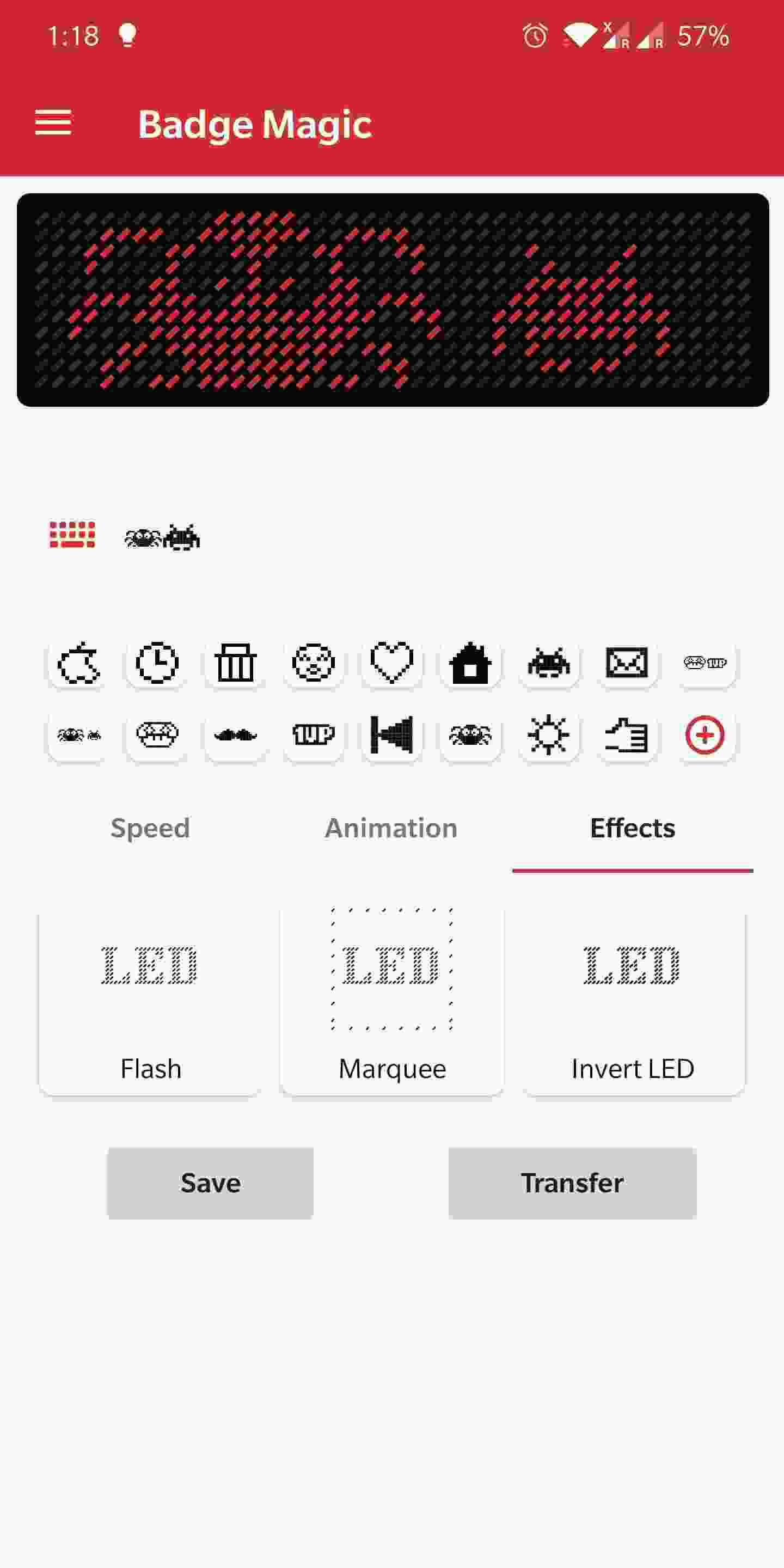This screenshot has width=784, height=1568.
Task: Add a new custom clipart with the plus icon
Action: coord(705,736)
